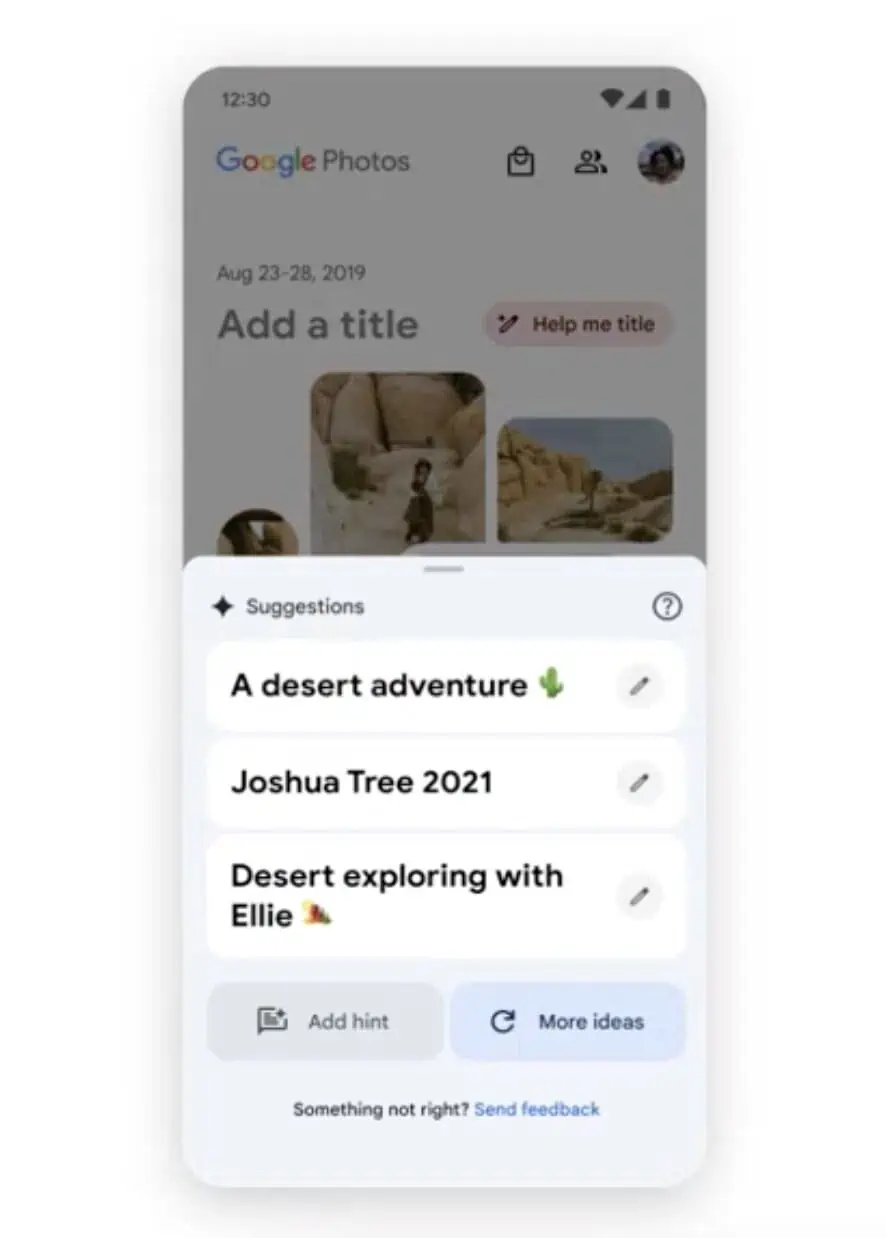Tap pencil next to "Desert exploring with Ellie"

coord(639,896)
